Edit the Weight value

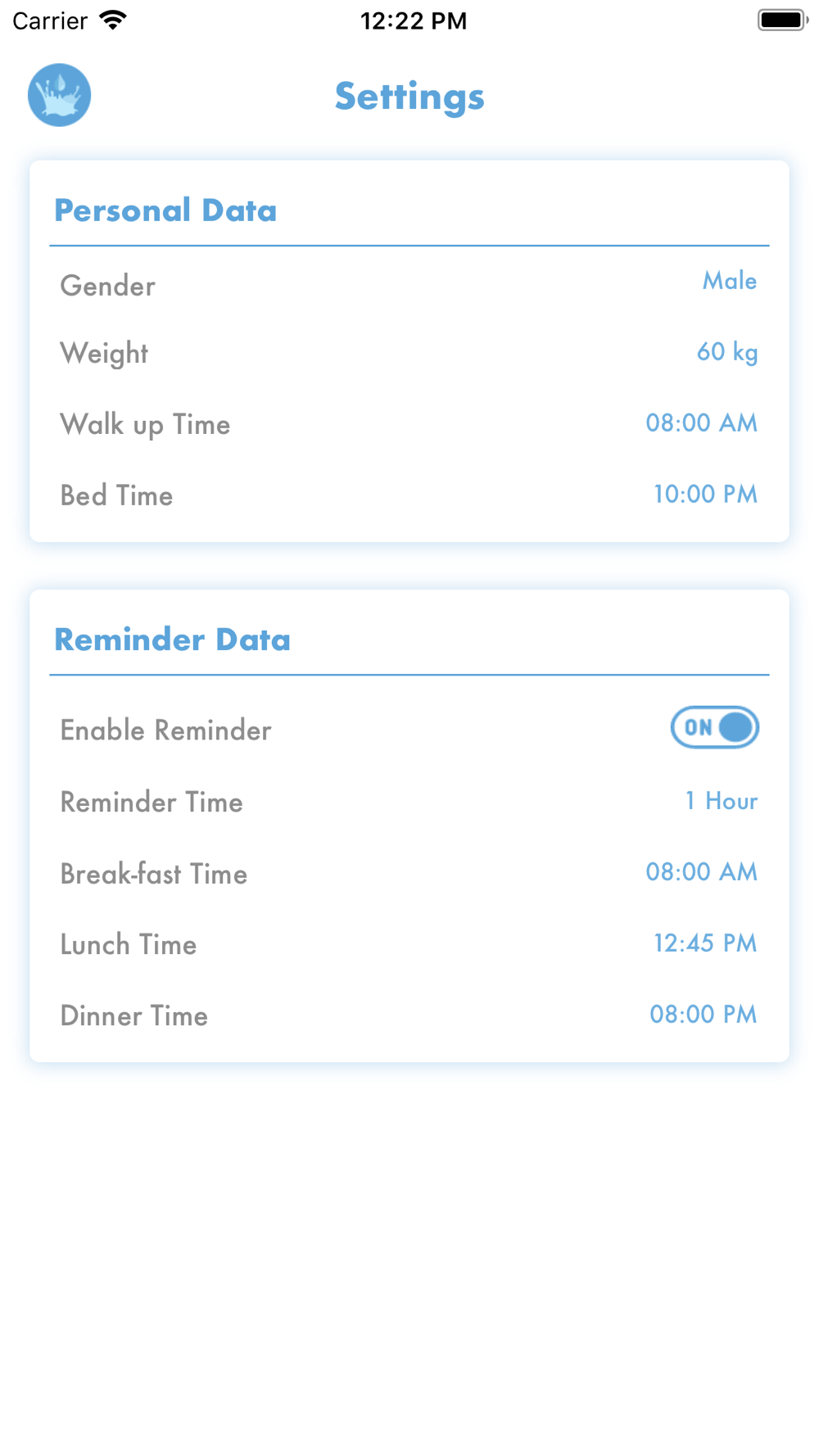point(409,353)
